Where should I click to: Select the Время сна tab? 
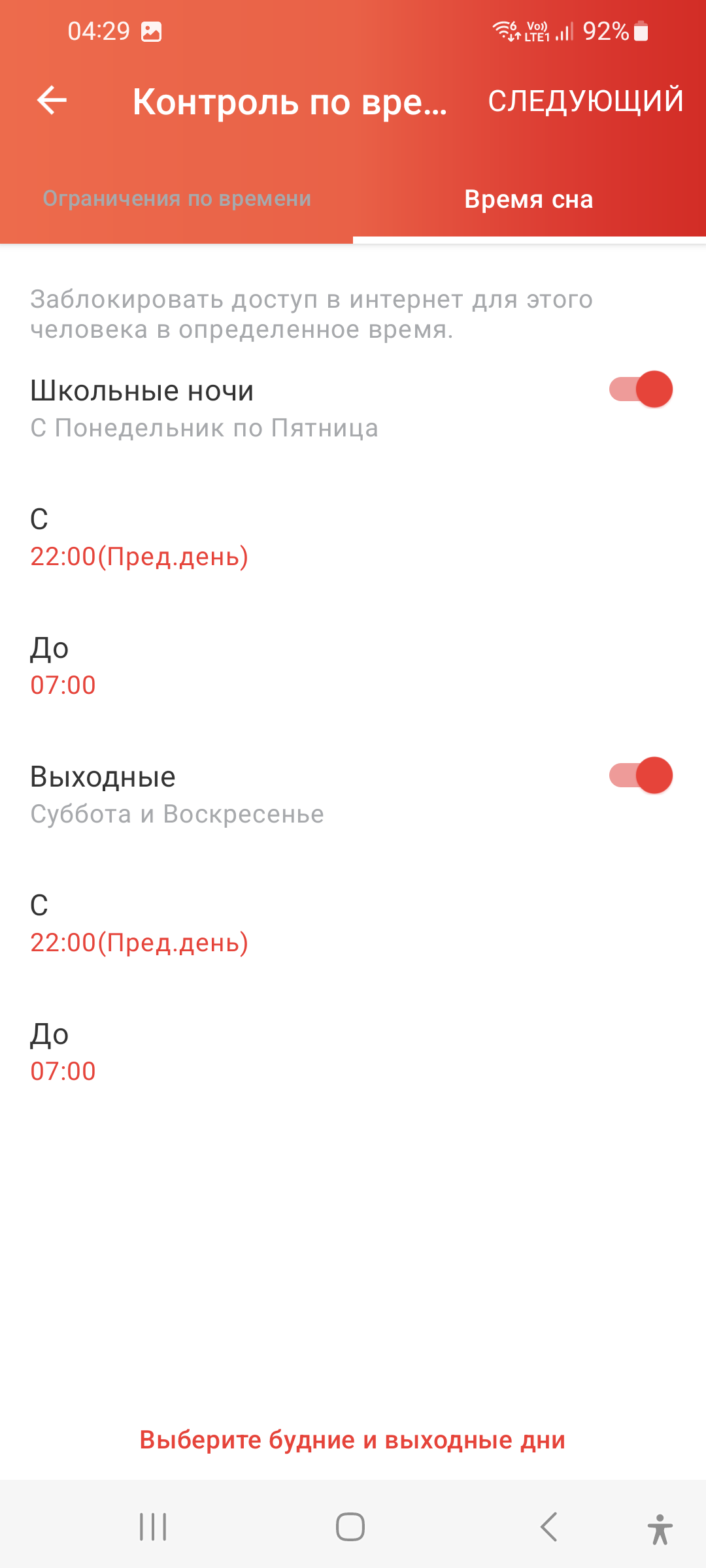[529, 199]
